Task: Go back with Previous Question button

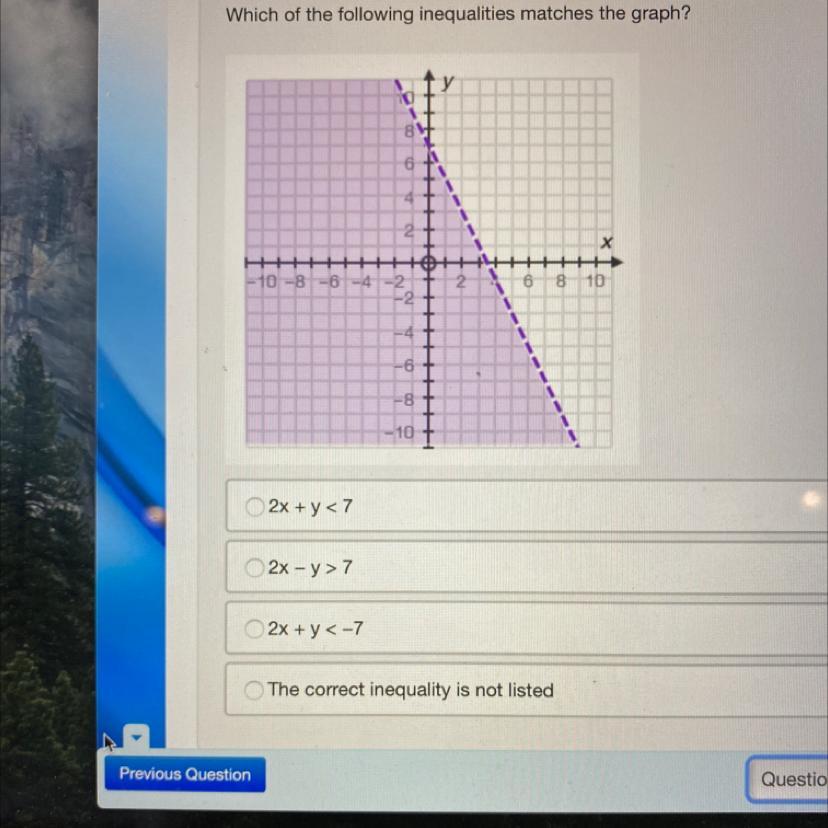Action: pos(185,774)
